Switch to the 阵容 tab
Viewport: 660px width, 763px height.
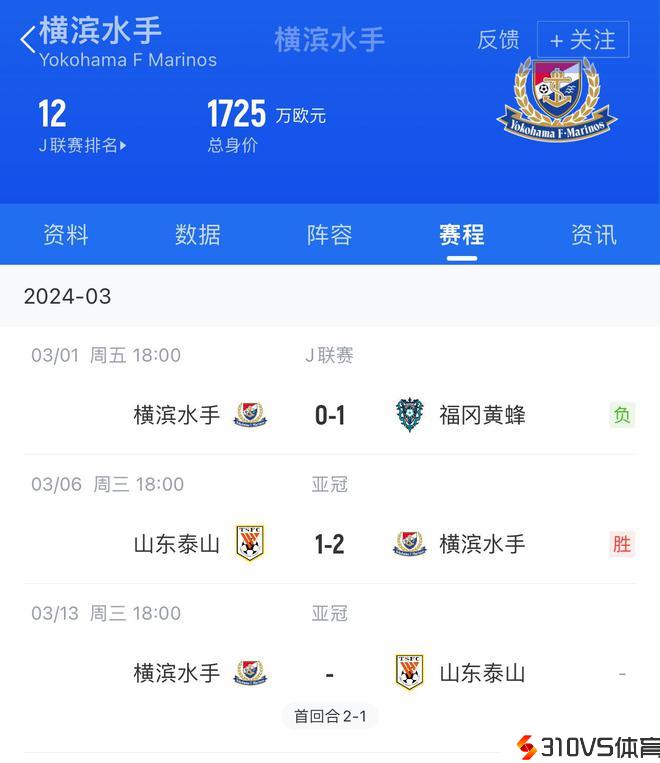click(330, 235)
